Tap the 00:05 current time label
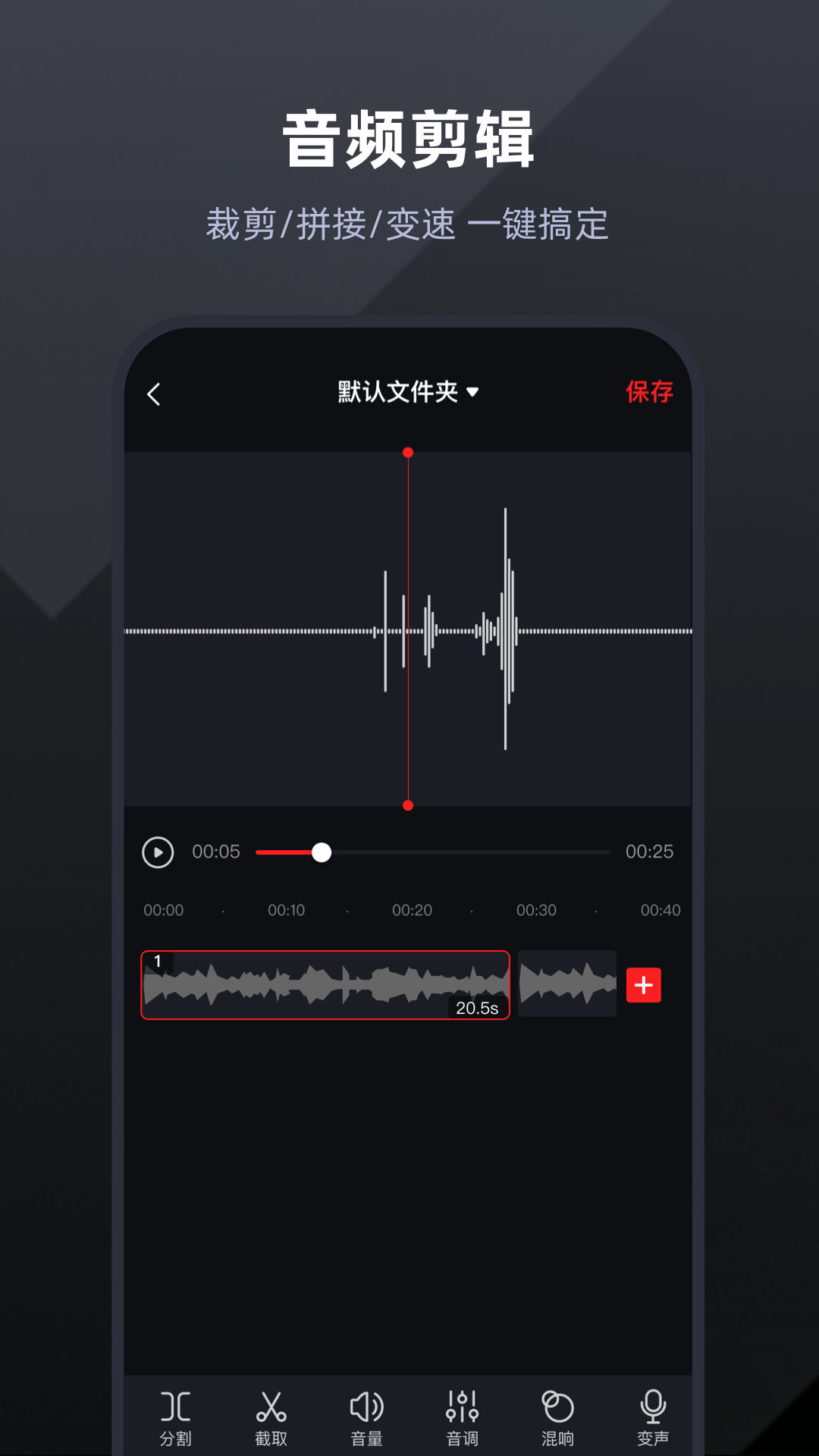Viewport: 819px width, 1456px height. point(215,852)
